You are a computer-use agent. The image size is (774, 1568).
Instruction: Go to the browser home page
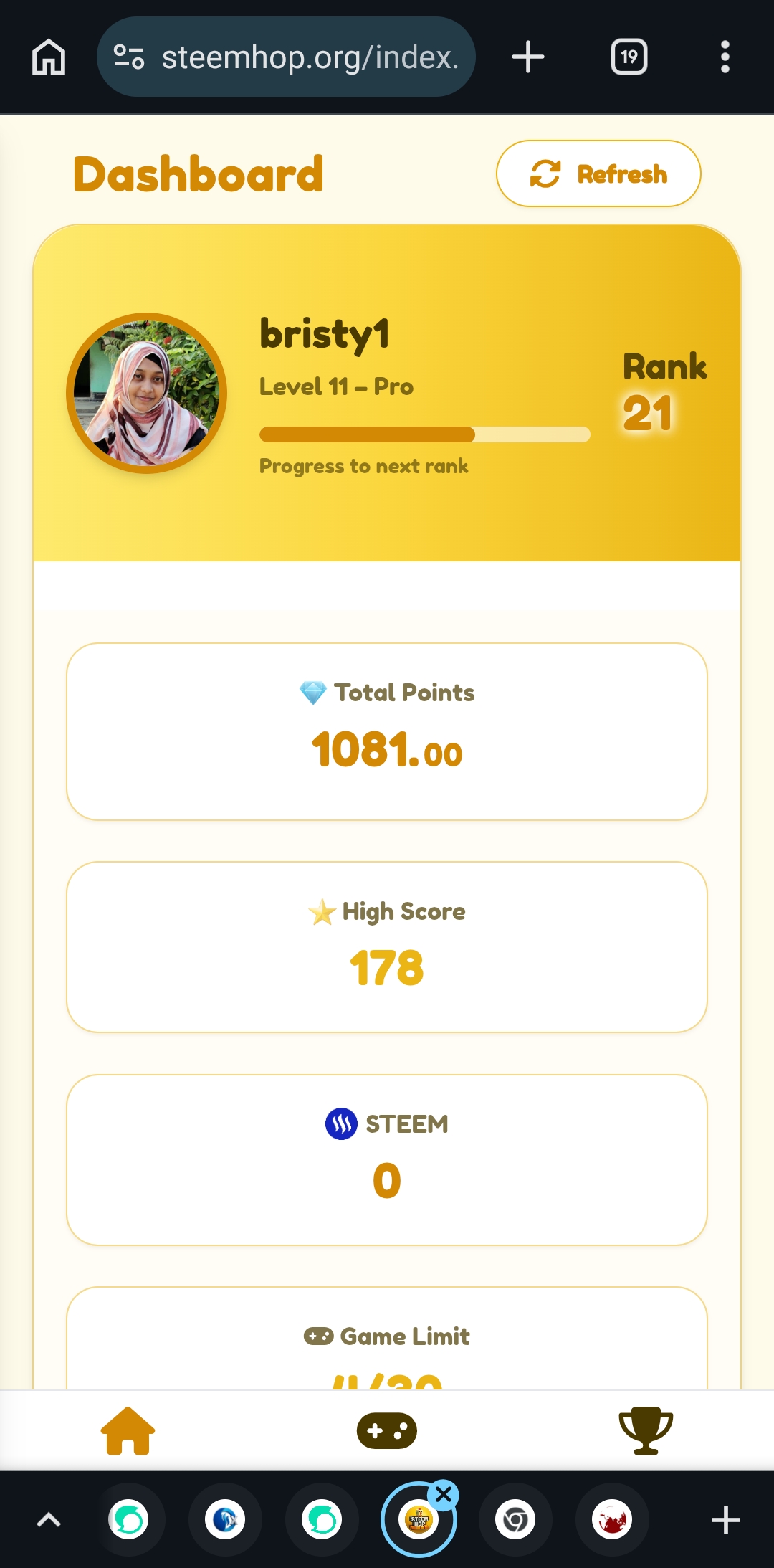coord(49,57)
